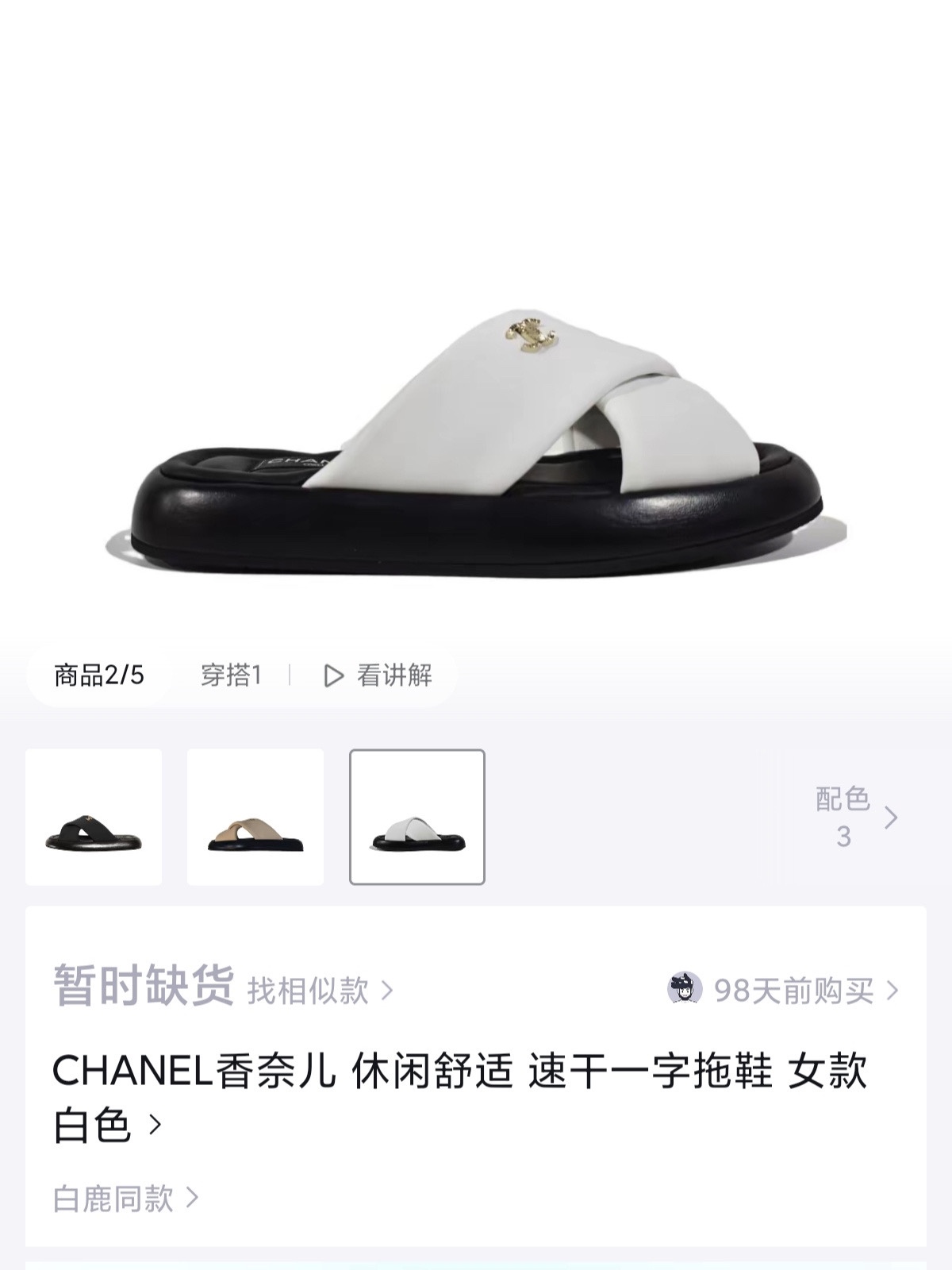This screenshot has width=952, height=1270.
Task: Select the white slipper color thumbnail
Action: click(417, 817)
